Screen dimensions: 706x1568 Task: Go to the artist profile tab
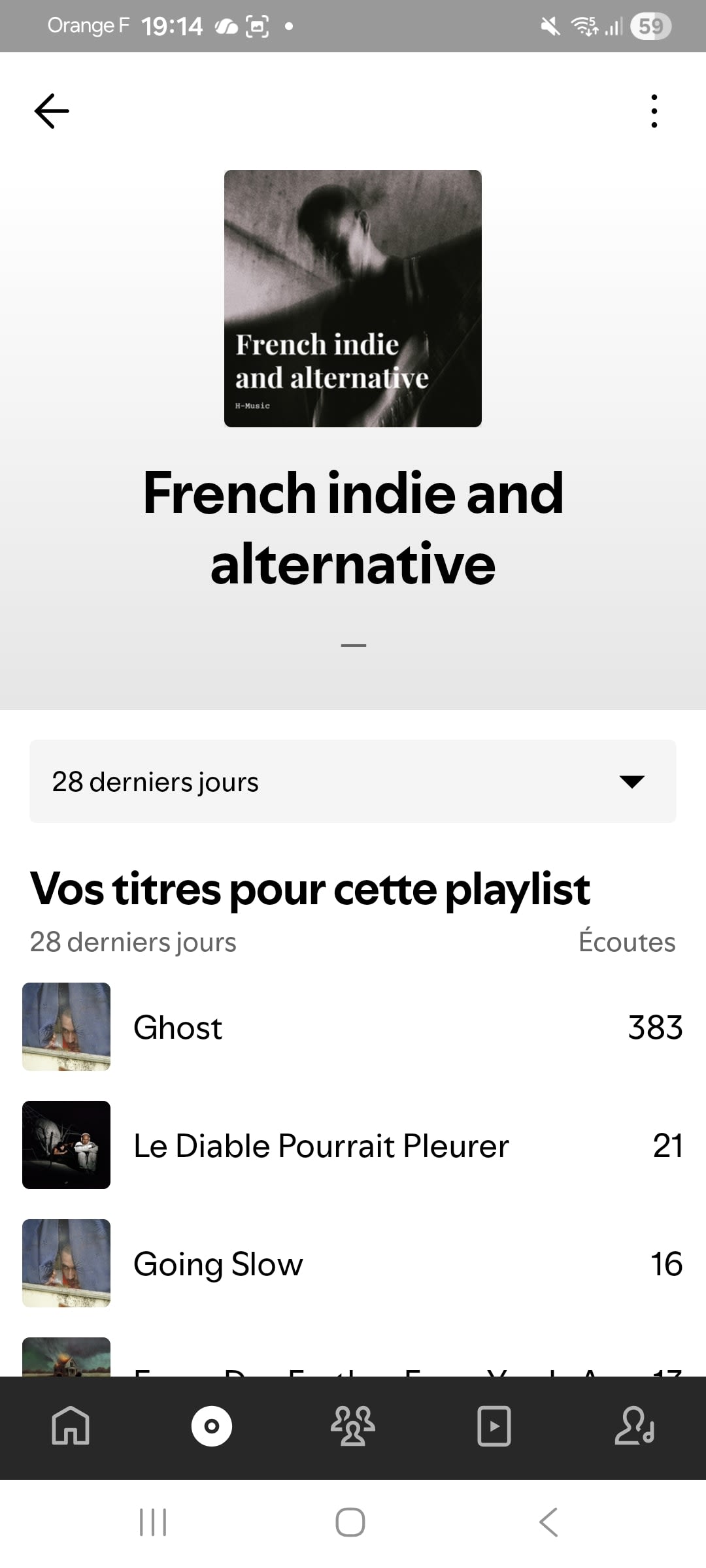[635, 1426]
